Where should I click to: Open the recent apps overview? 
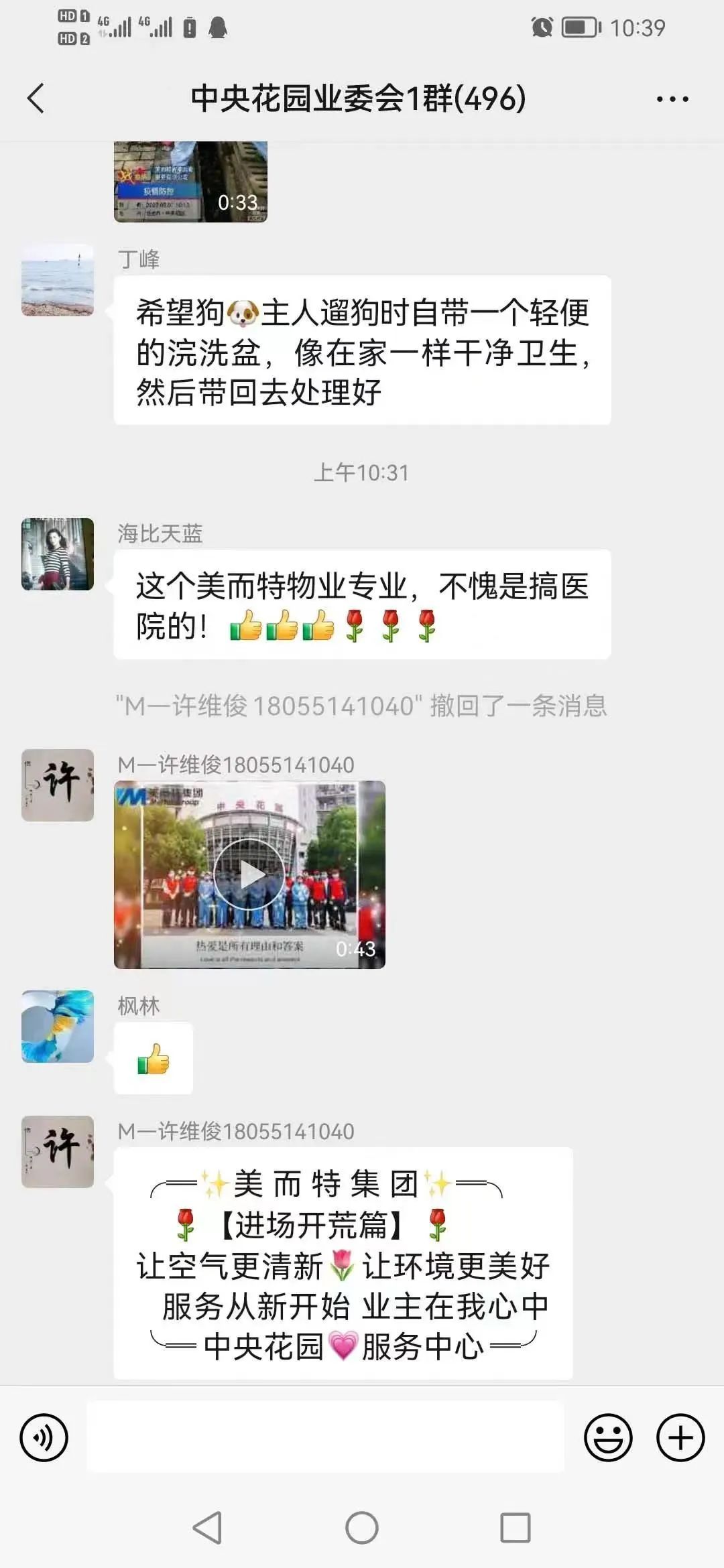pos(515,1528)
